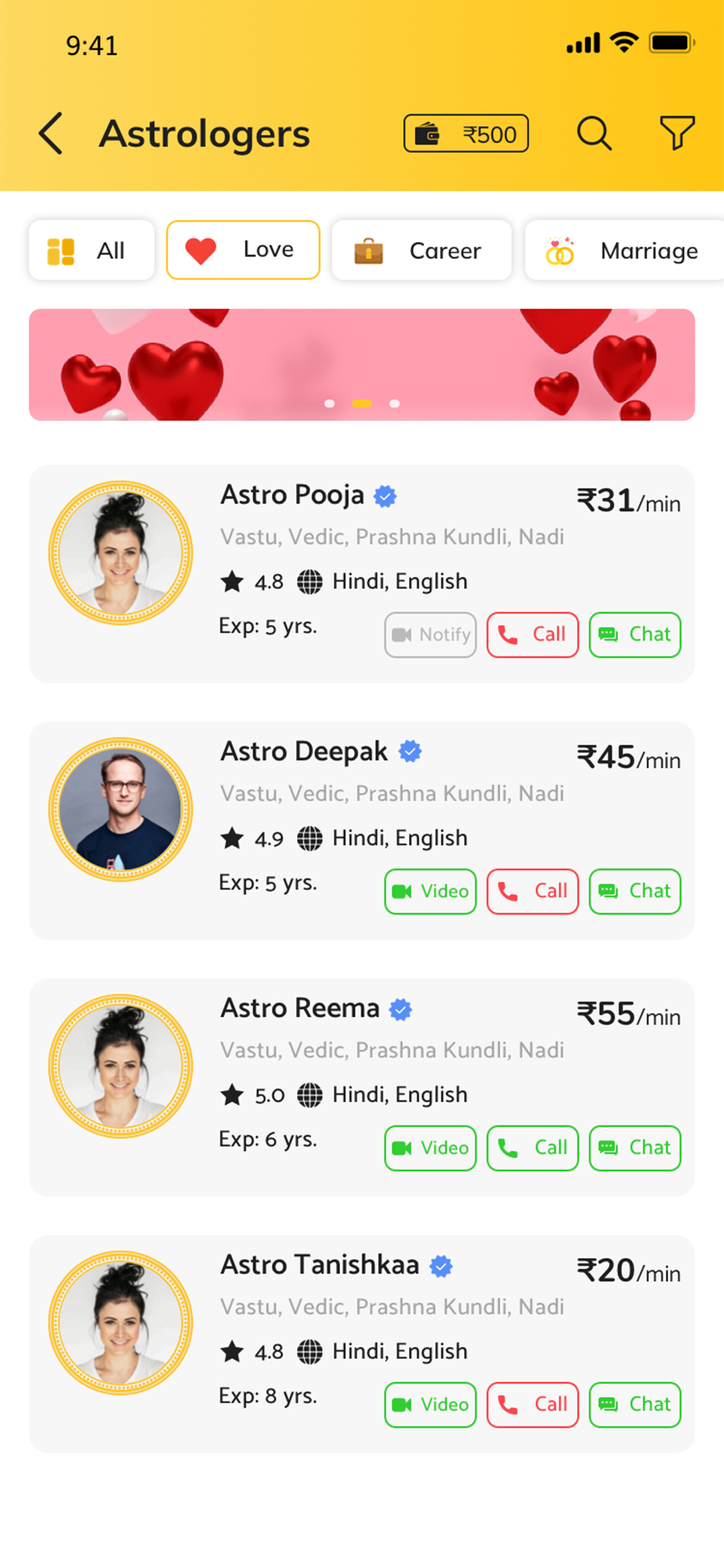Start a video session with Astro Reema
Viewport: 724px width, 1568px height.
pos(430,1148)
